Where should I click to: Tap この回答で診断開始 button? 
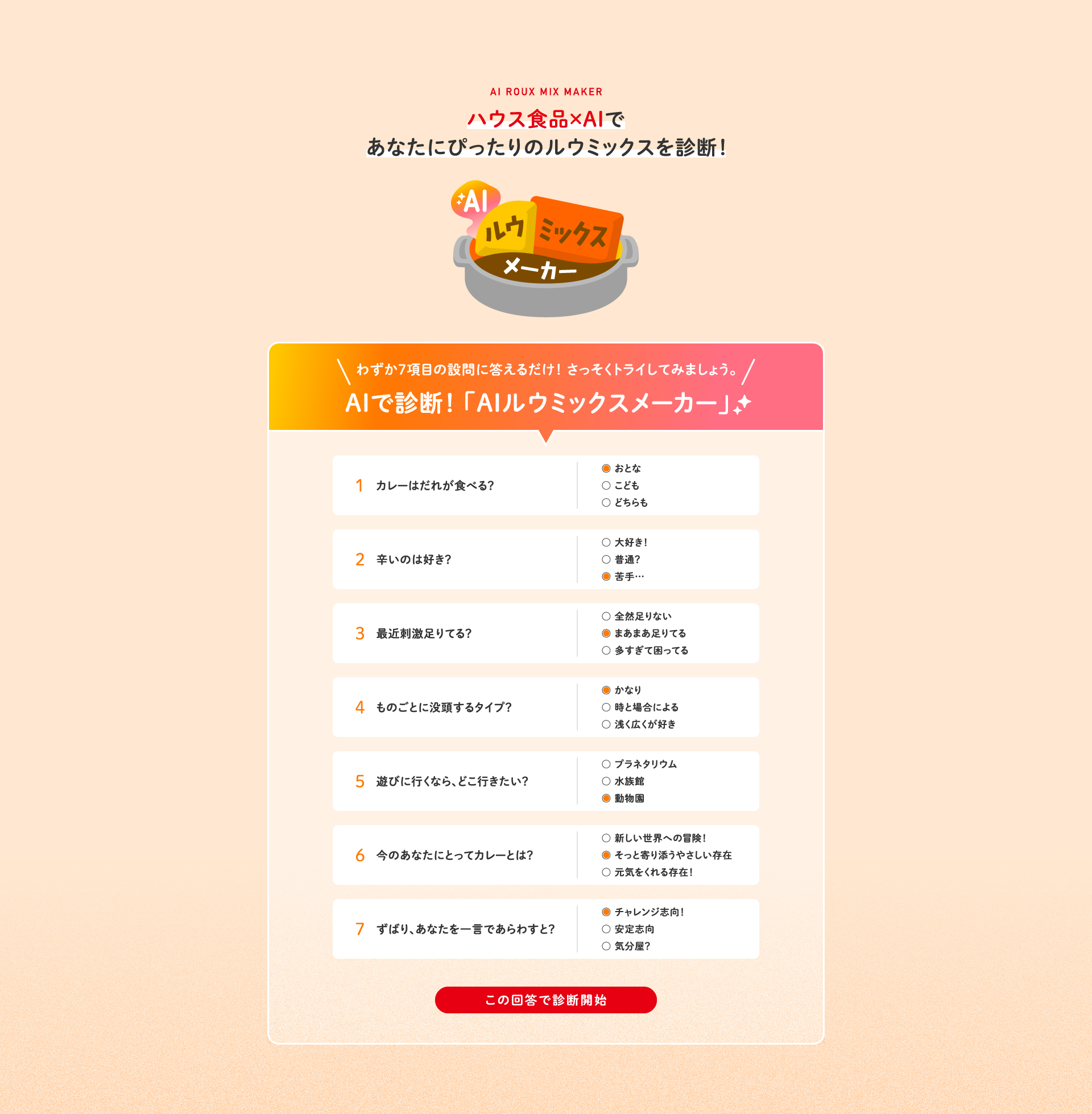pyautogui.click(x=545, y=1000)
